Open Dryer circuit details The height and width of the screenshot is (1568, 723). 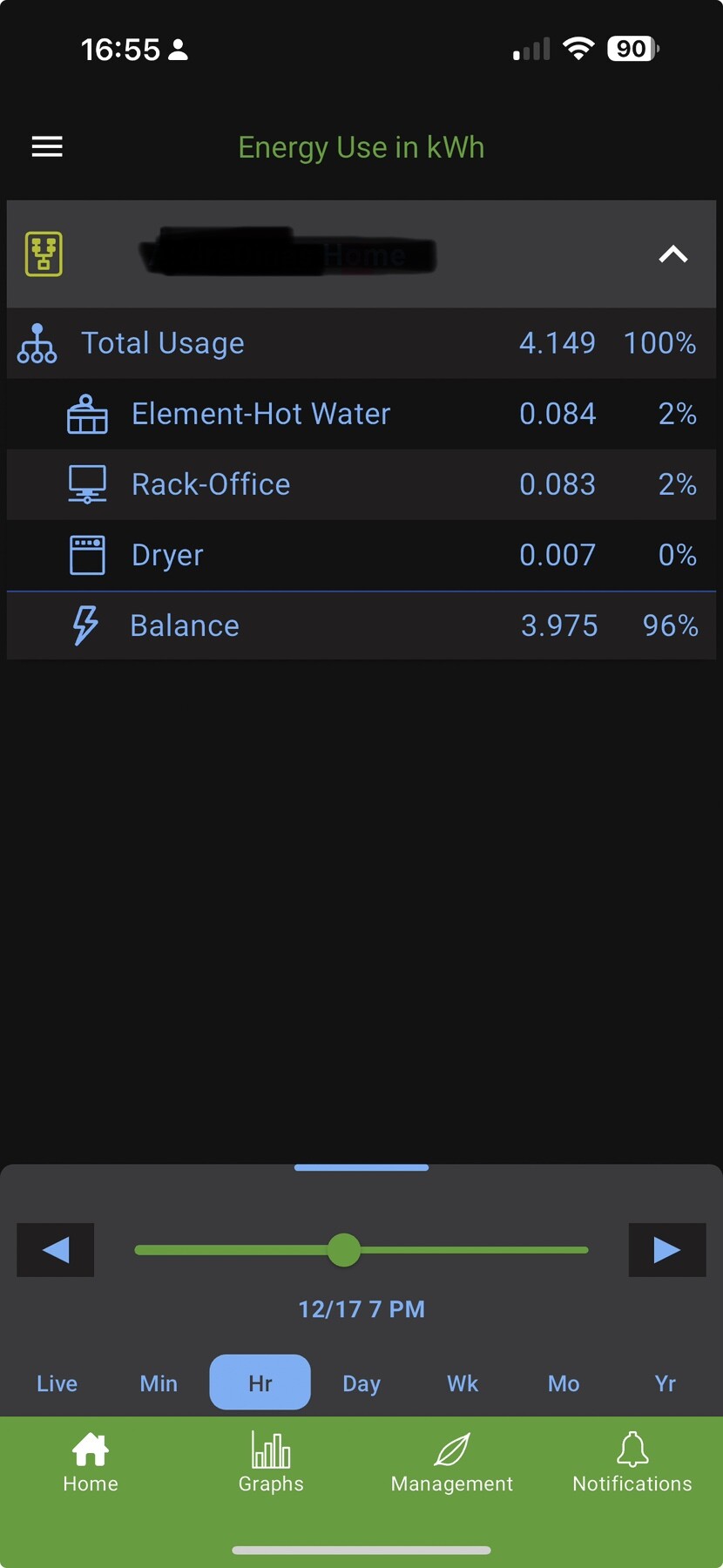point(361,555)
